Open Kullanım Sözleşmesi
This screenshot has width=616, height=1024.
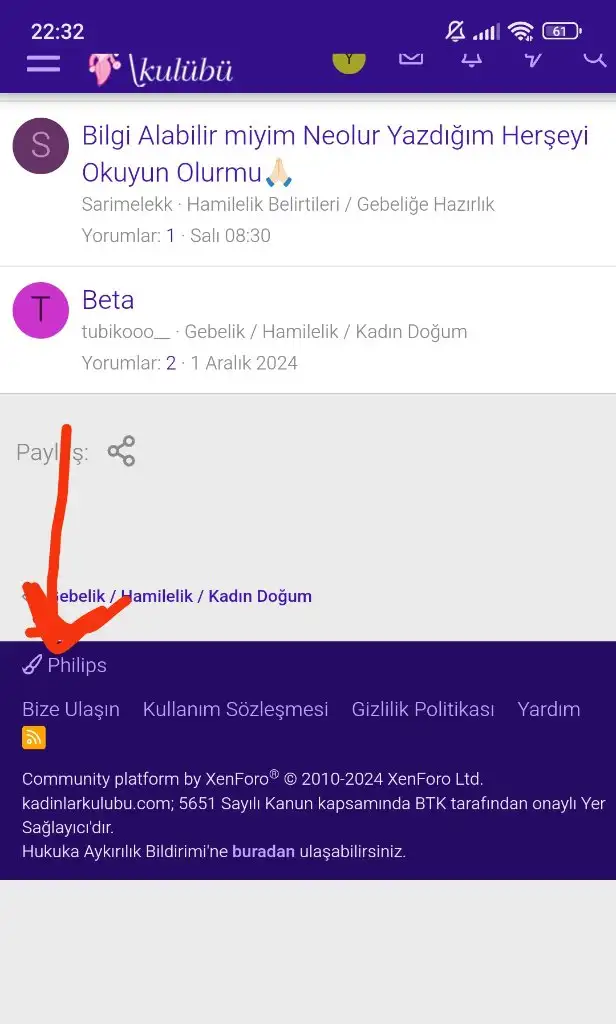pyautogui.click(x=235, y=709)
